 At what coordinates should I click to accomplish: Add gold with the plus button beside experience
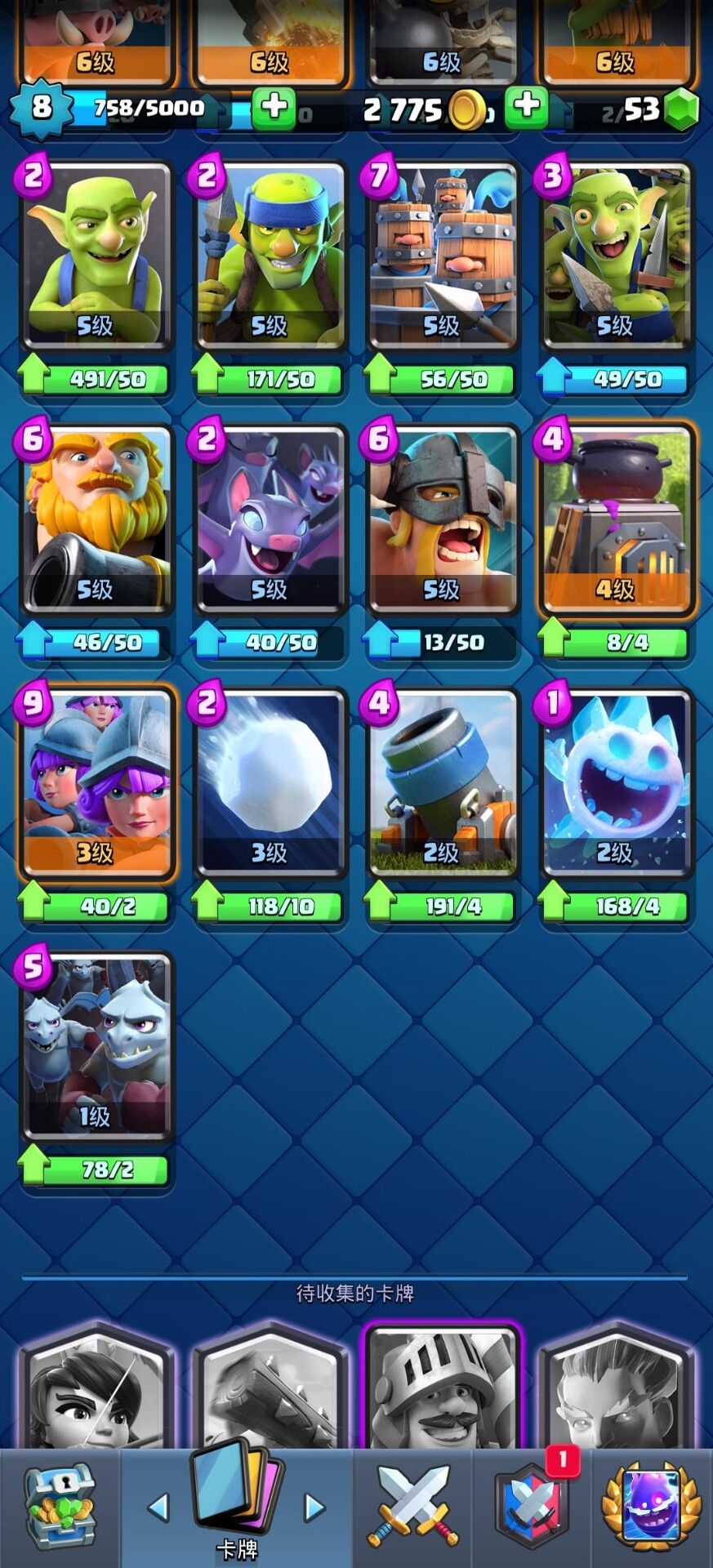click(x=274, y=107)
